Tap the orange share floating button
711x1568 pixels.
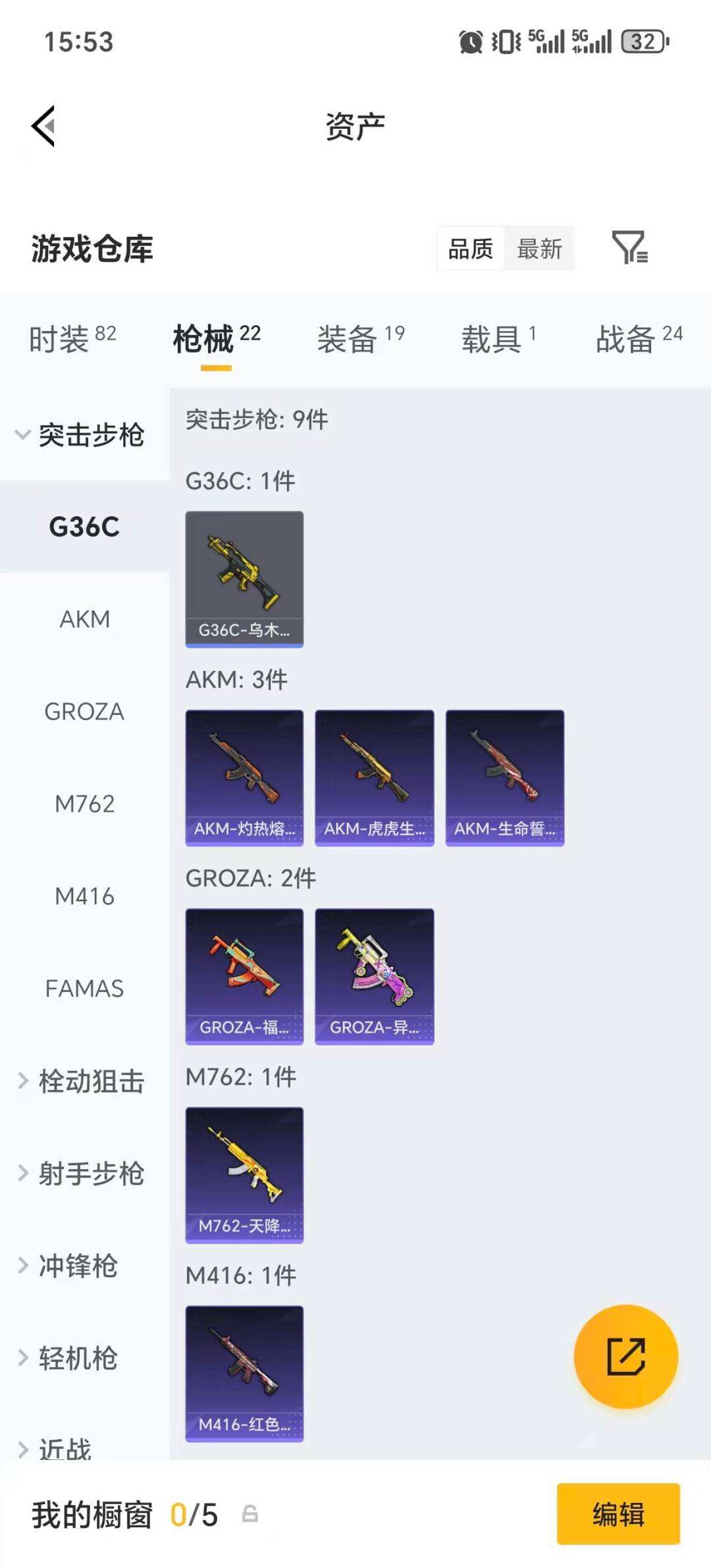click(625, 1357)
